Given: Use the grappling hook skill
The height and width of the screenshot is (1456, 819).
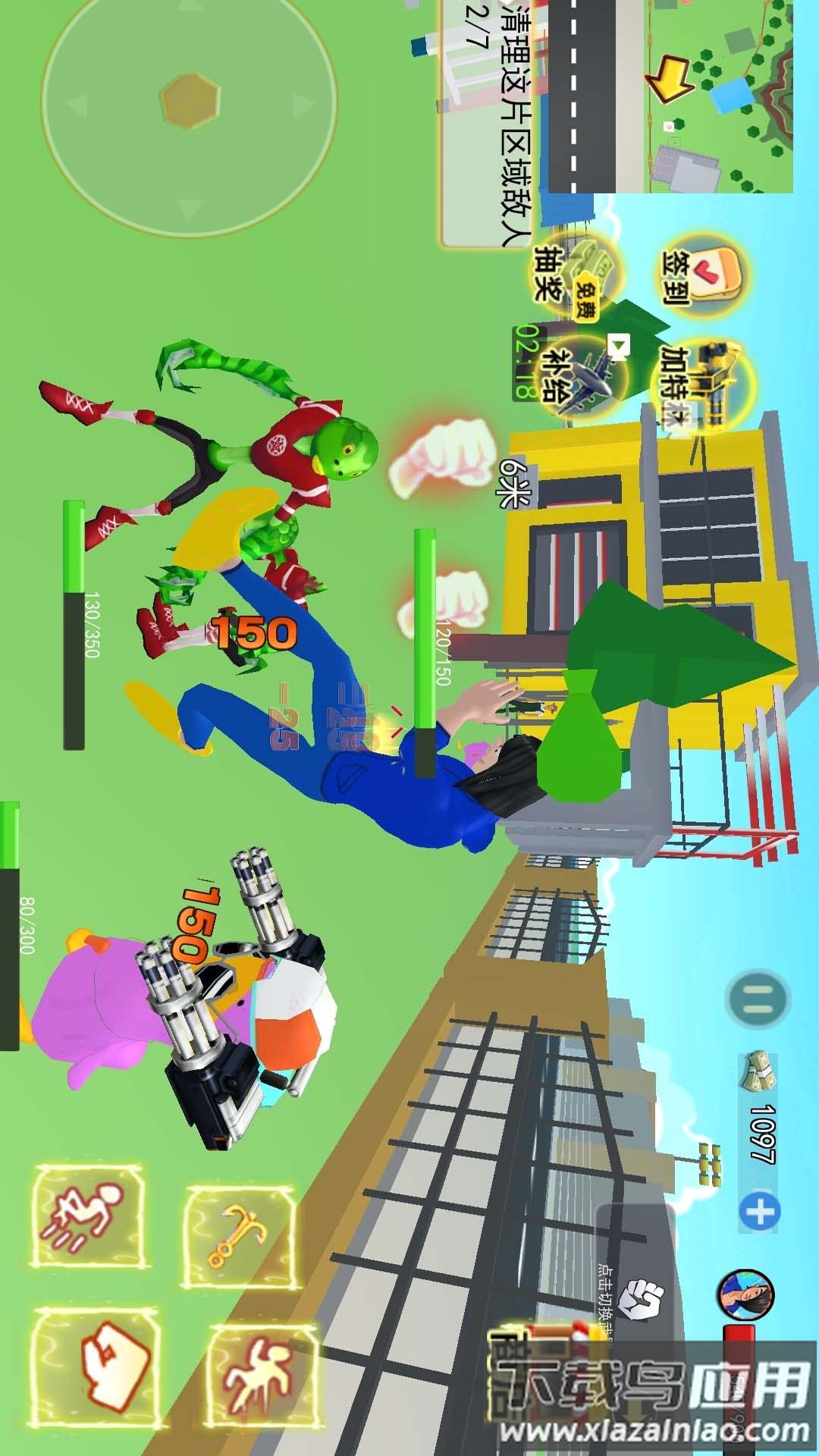Looking at the screenshot, I should tap(238, 1238).
